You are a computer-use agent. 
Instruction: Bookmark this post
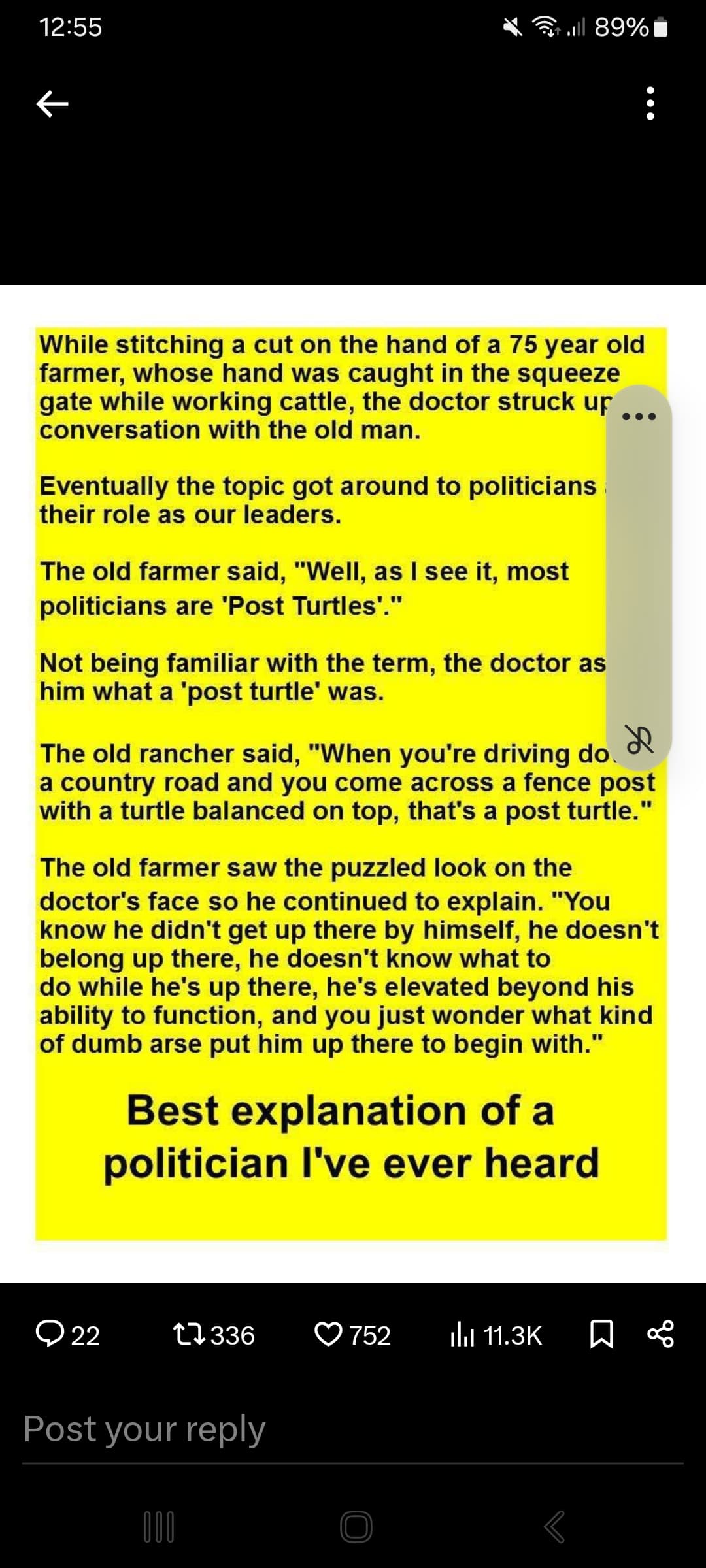coord(601,1334)
